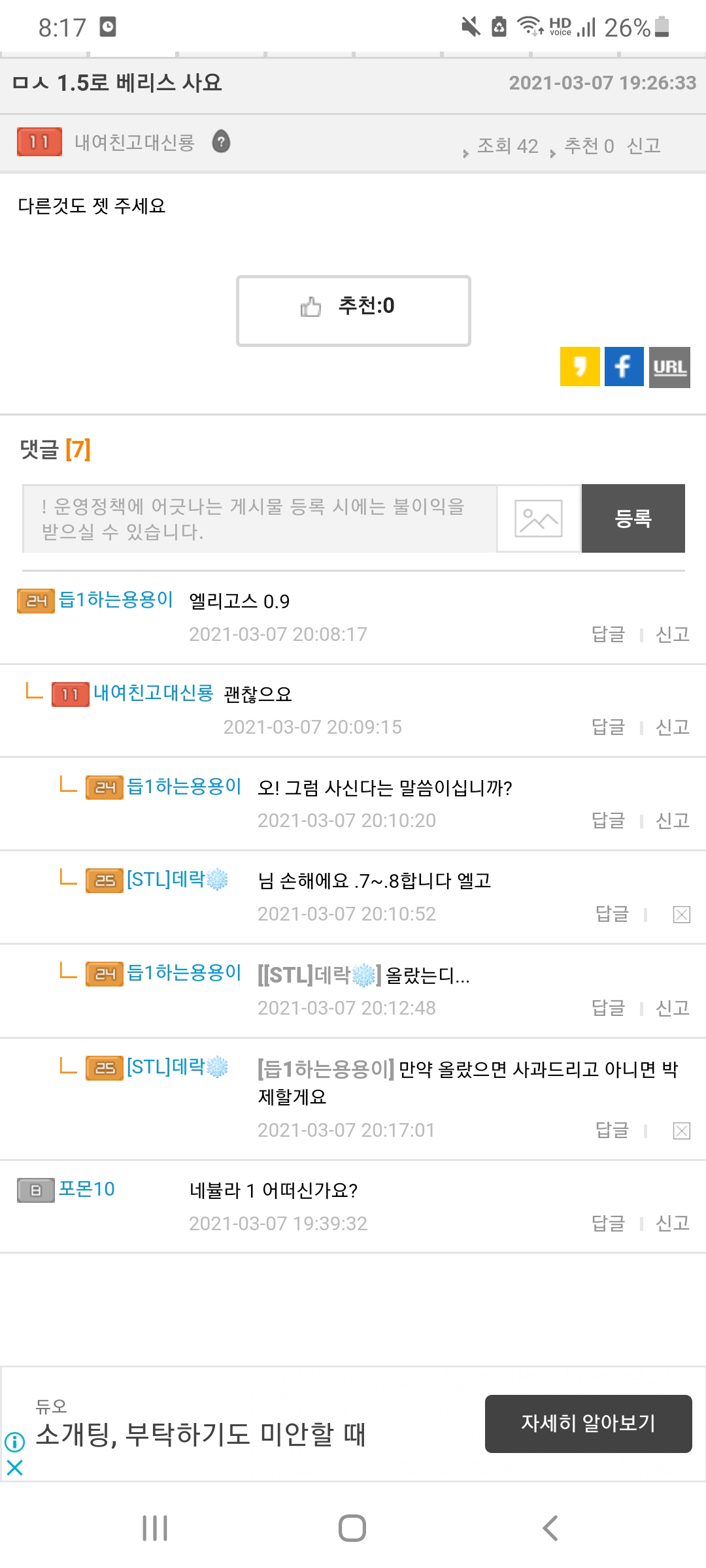This screenshot has width=706, height=1568.
Task: Reply to the 올랐는디... comment
Action: point(608,1007)
